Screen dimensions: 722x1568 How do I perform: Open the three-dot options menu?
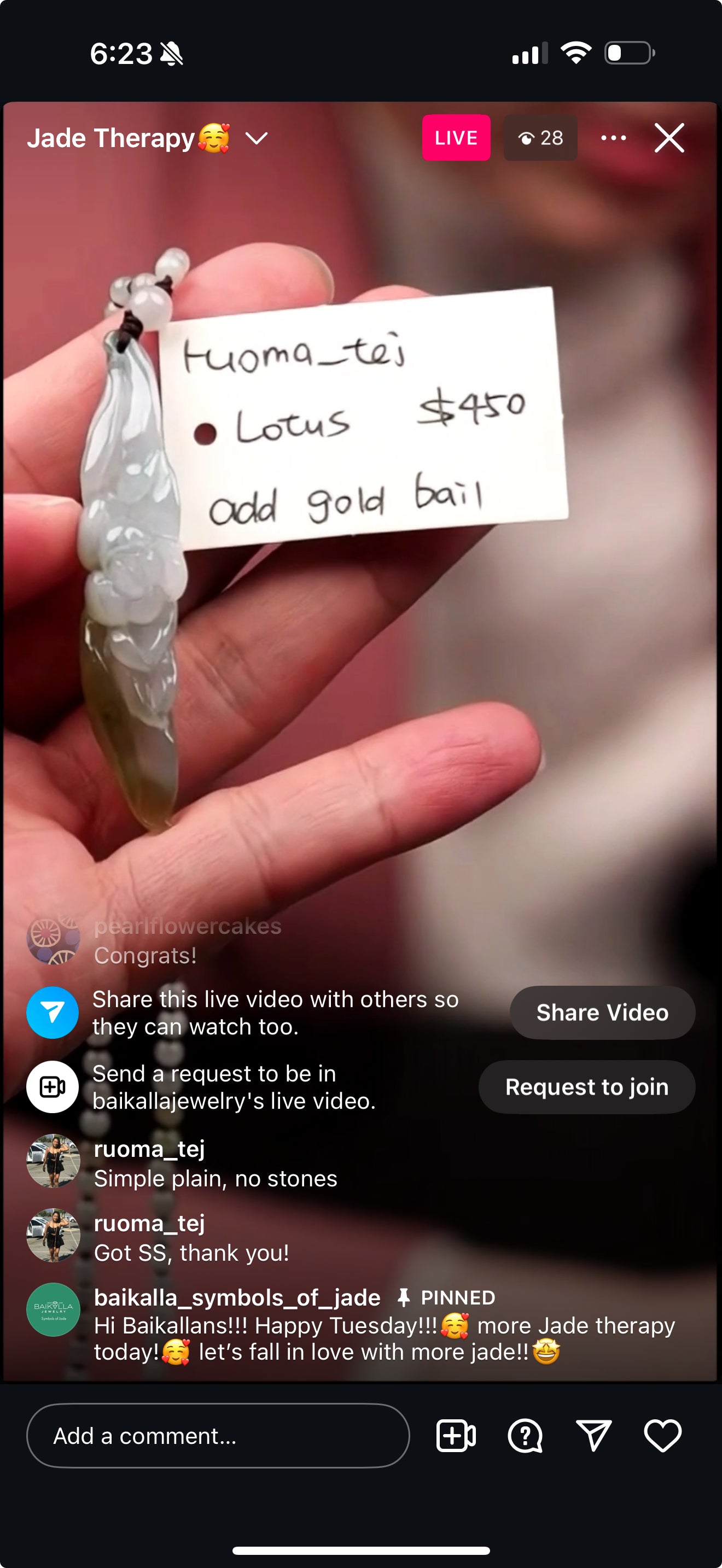[x=613, y=138]
